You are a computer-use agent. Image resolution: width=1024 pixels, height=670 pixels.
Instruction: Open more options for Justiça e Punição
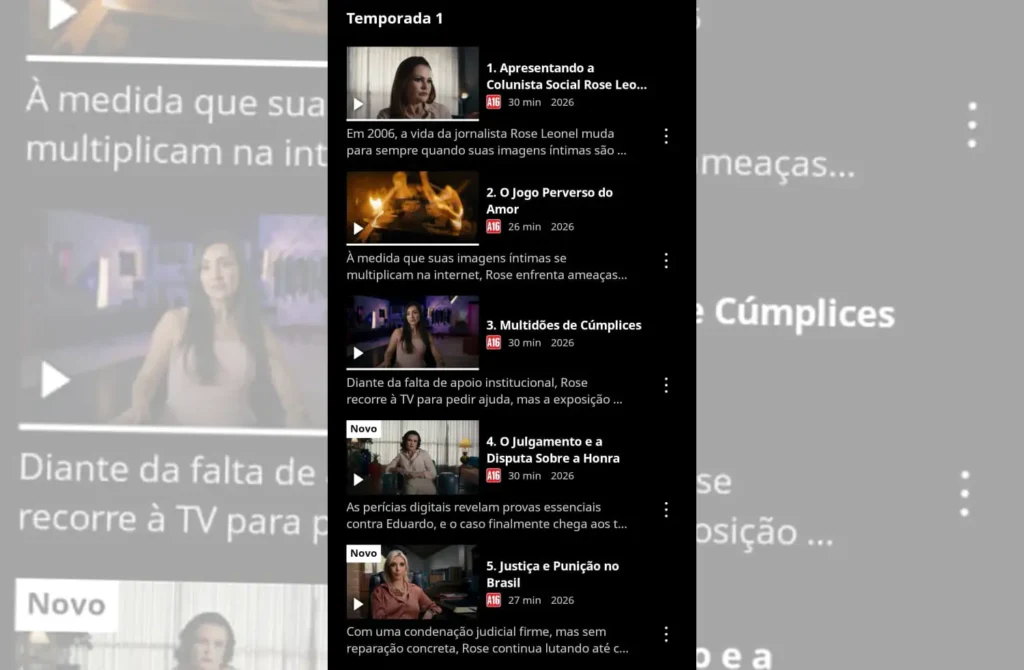point(666,634)
